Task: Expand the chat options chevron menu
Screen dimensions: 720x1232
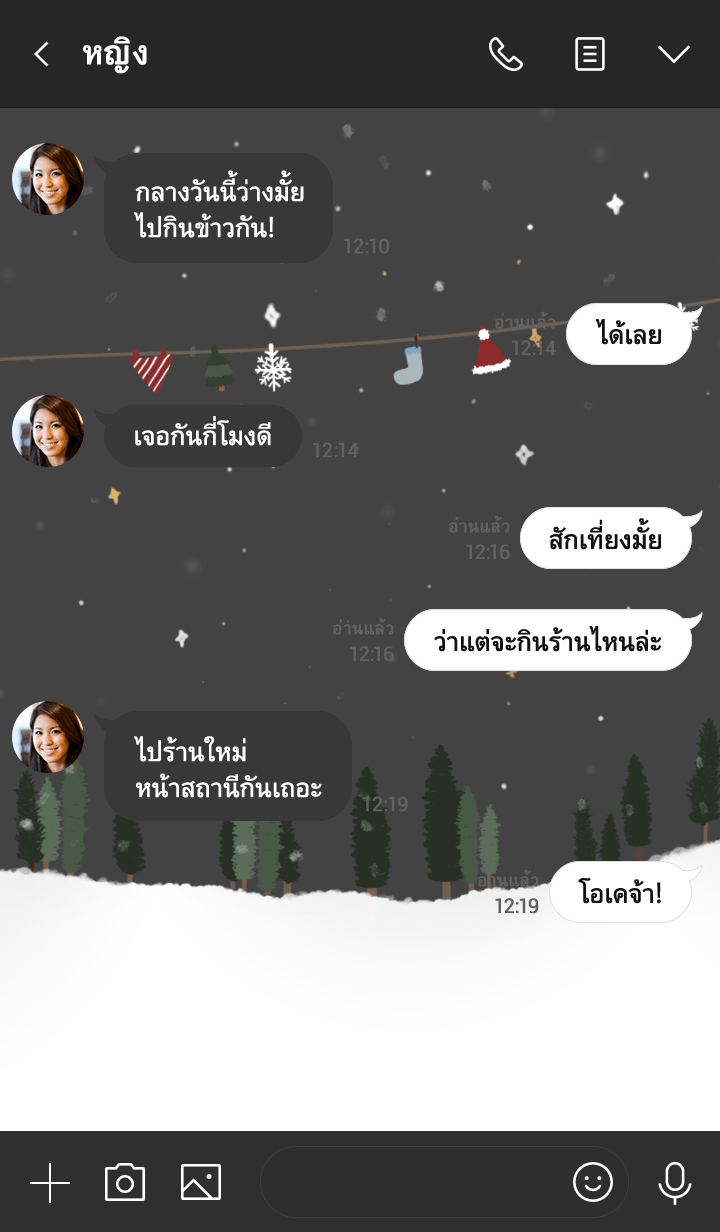Action: pyautogui.click(x=674, y=54)
